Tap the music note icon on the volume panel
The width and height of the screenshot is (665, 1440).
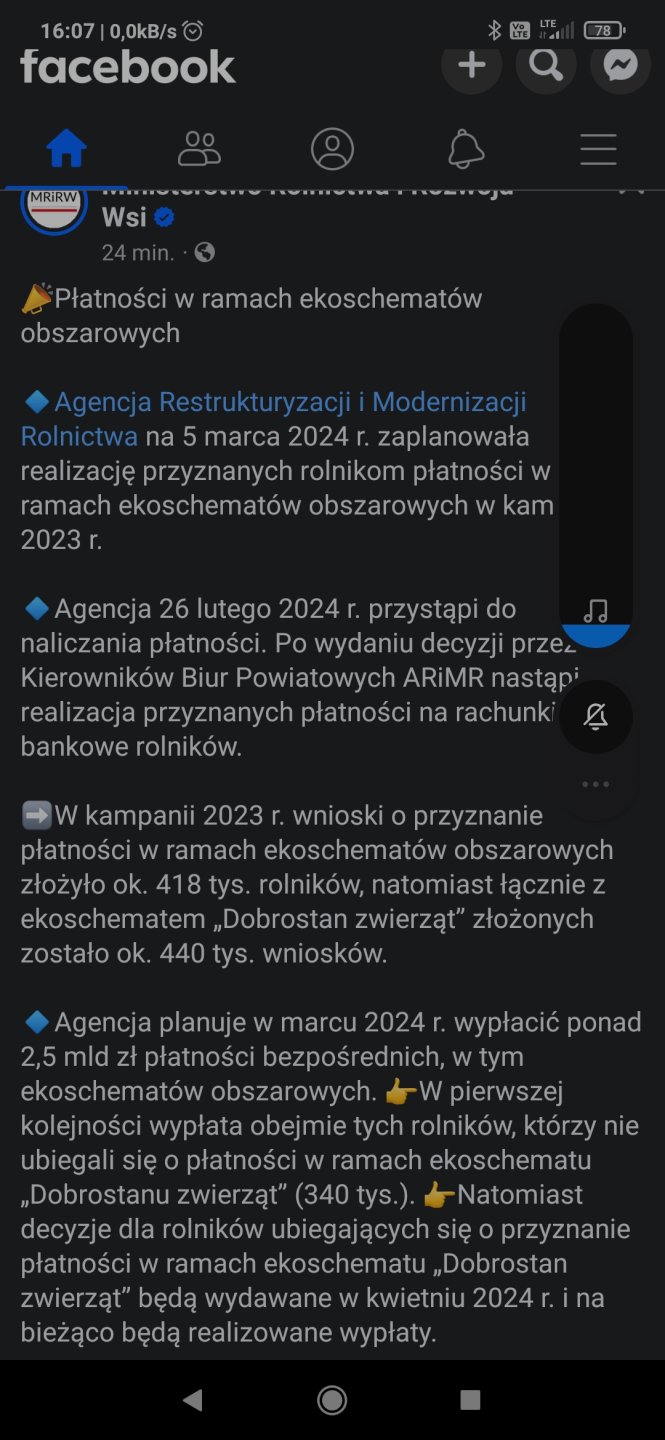coord(596,611)
